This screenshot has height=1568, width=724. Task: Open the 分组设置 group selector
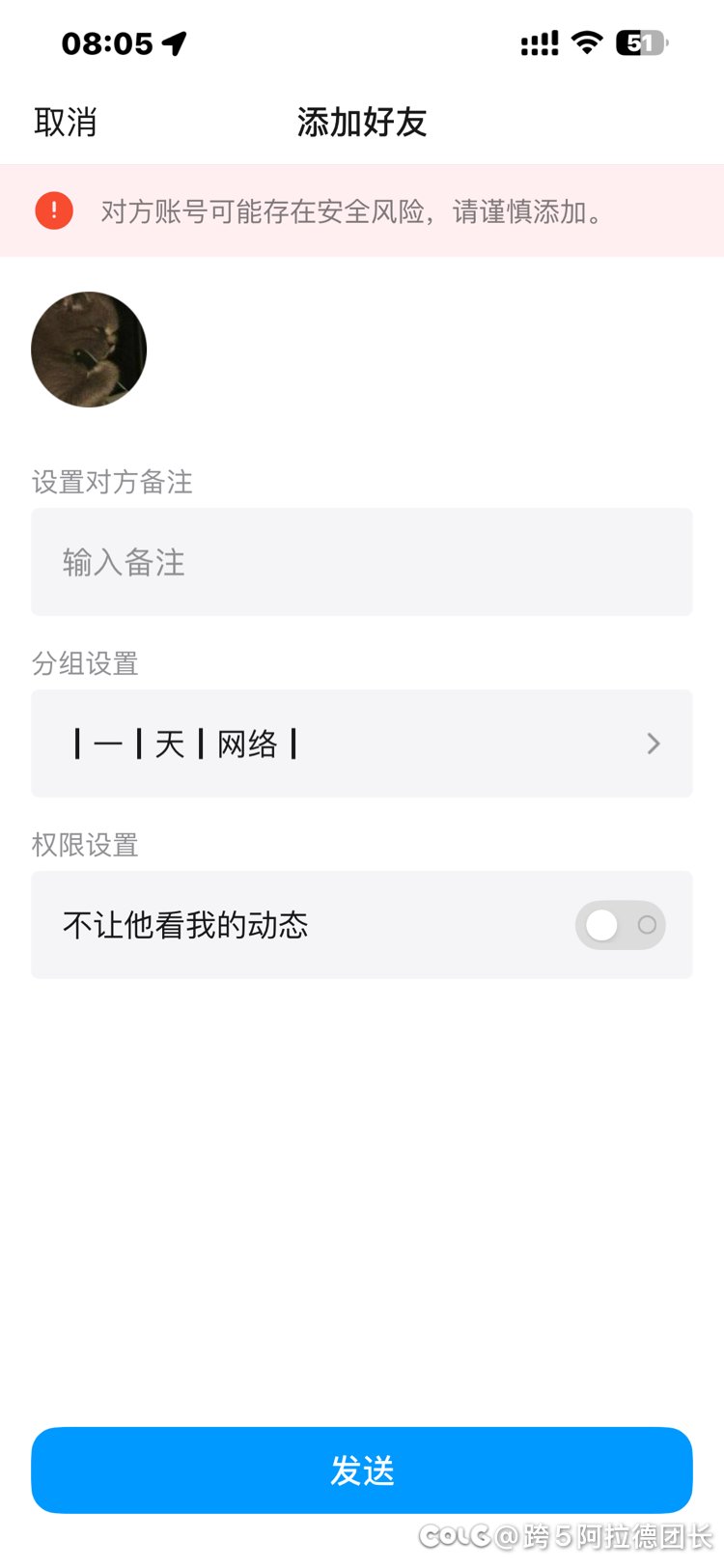point(361,743)
